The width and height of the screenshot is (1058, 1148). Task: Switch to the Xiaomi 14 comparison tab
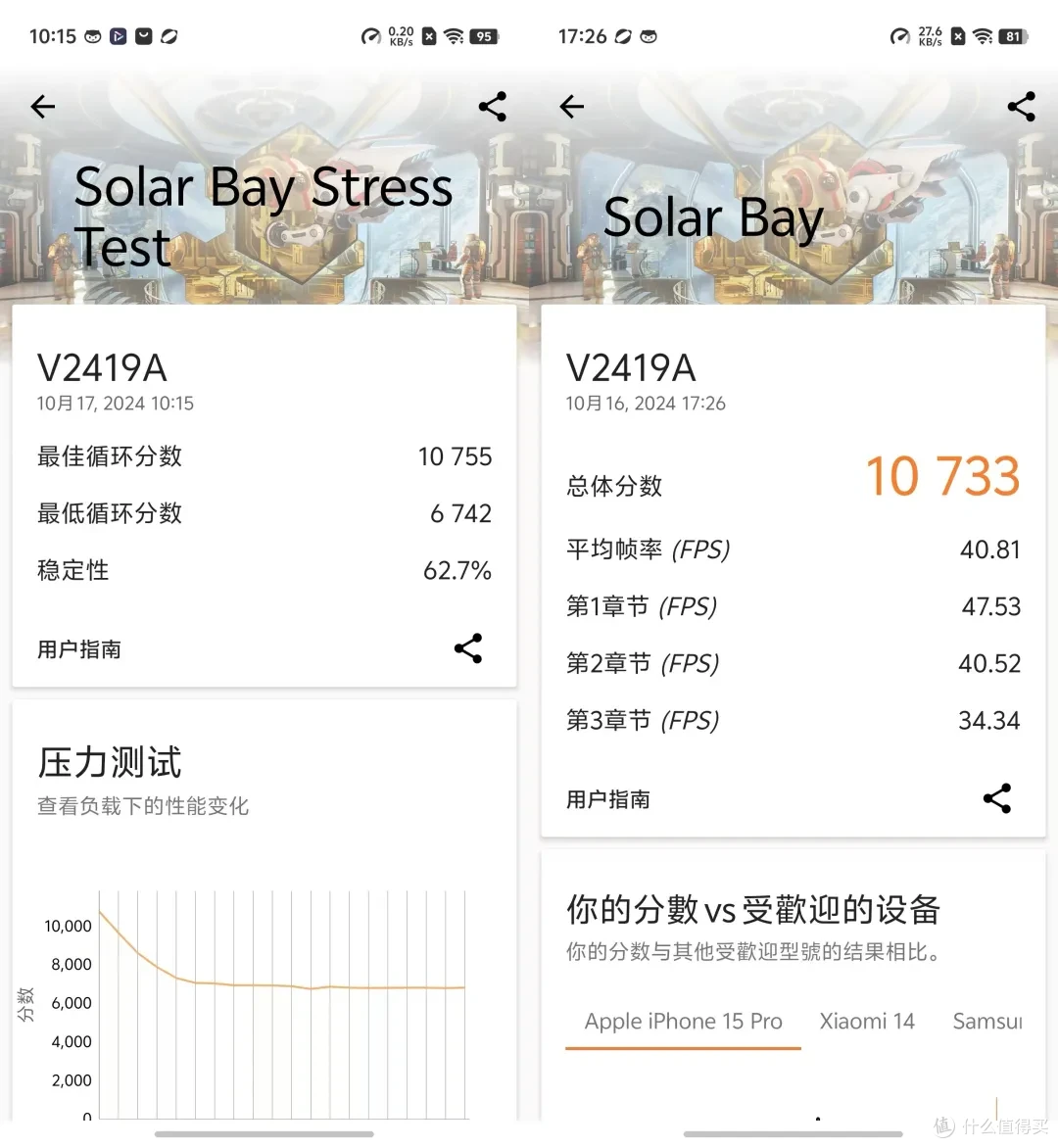867,1022
